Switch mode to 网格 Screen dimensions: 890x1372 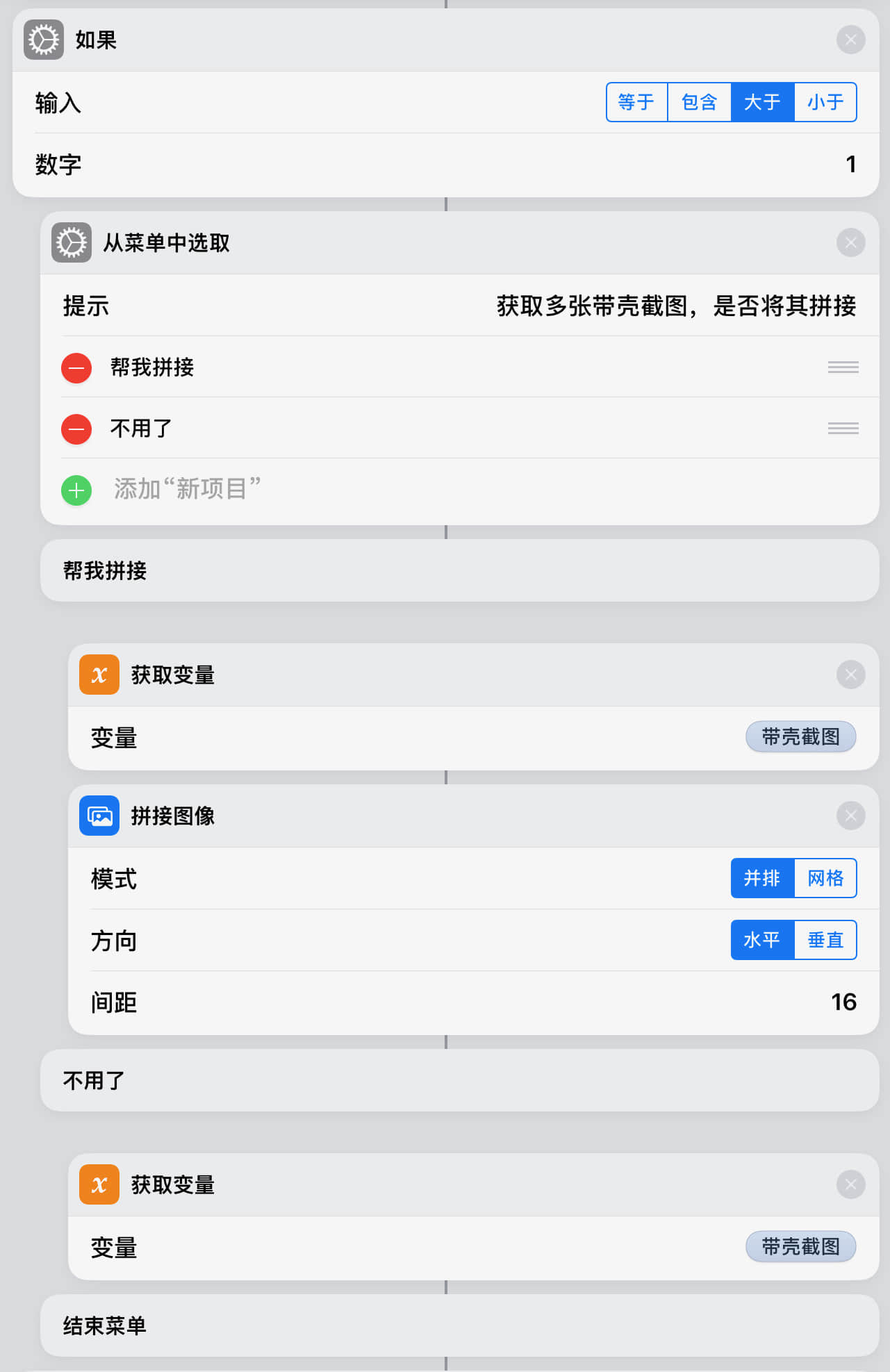pyautogui.click(x=825, y=878)
